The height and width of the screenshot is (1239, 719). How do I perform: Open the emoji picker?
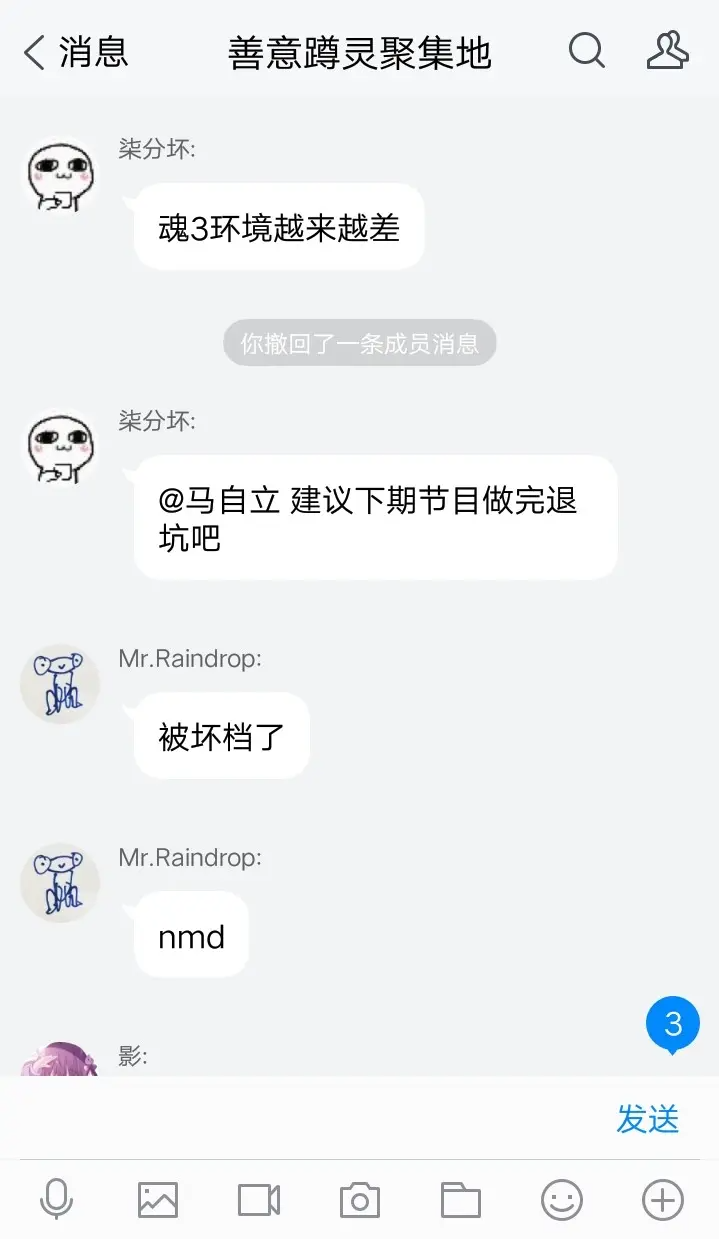(562, 1199)
